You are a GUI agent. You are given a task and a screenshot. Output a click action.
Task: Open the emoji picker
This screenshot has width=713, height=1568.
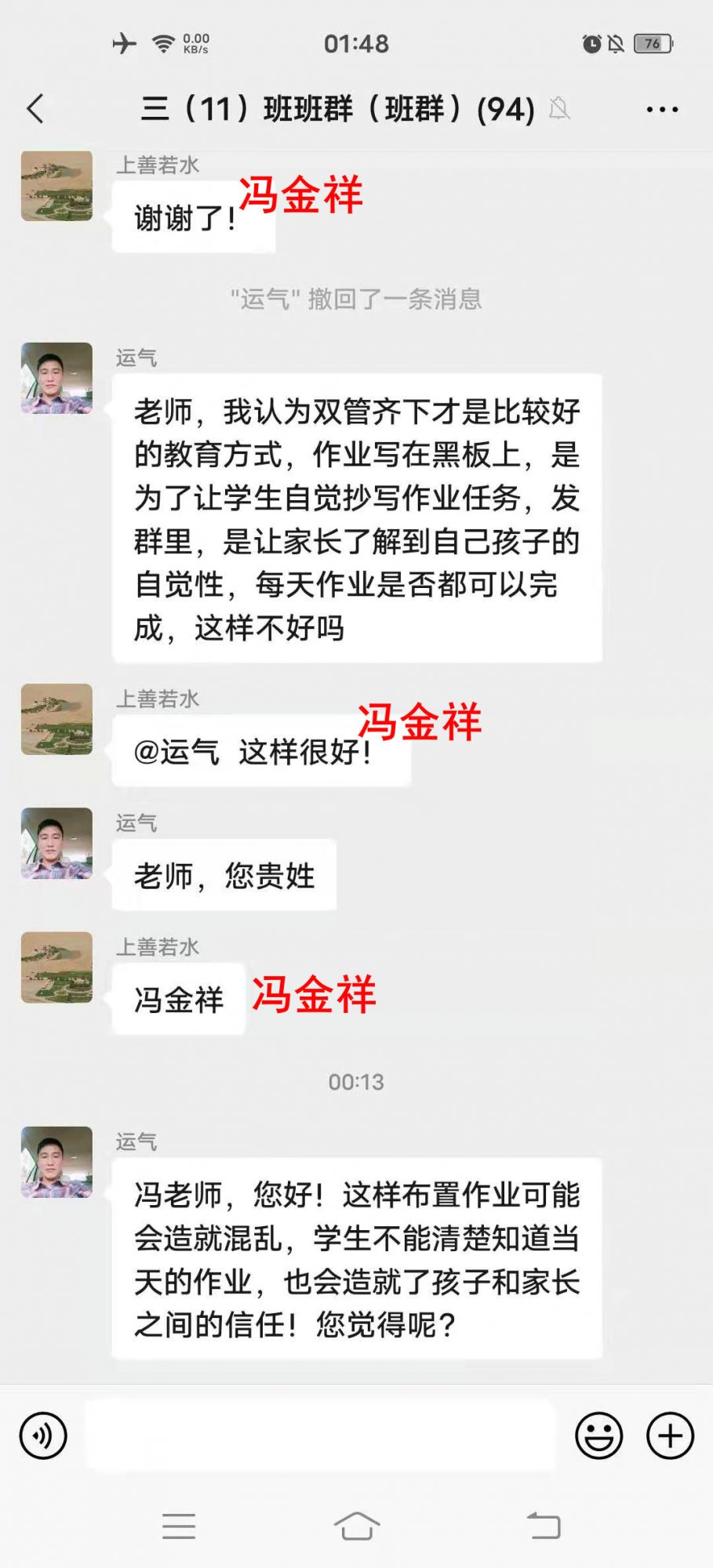point(598,1436)
